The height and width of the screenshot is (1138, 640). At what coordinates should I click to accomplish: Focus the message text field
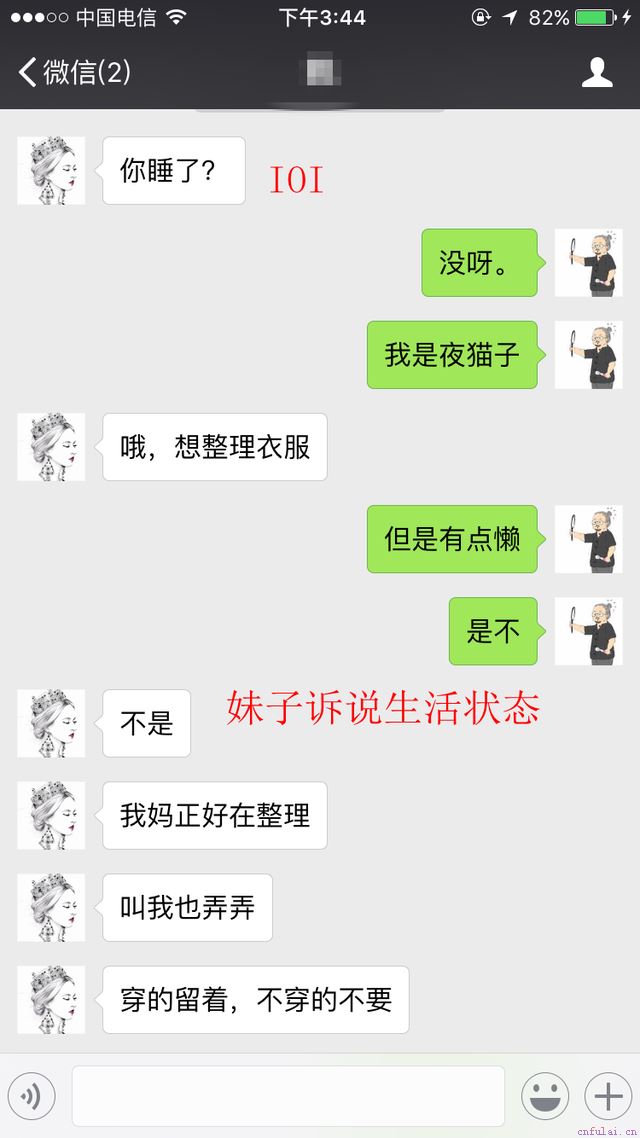click(x=288, y=1097)
